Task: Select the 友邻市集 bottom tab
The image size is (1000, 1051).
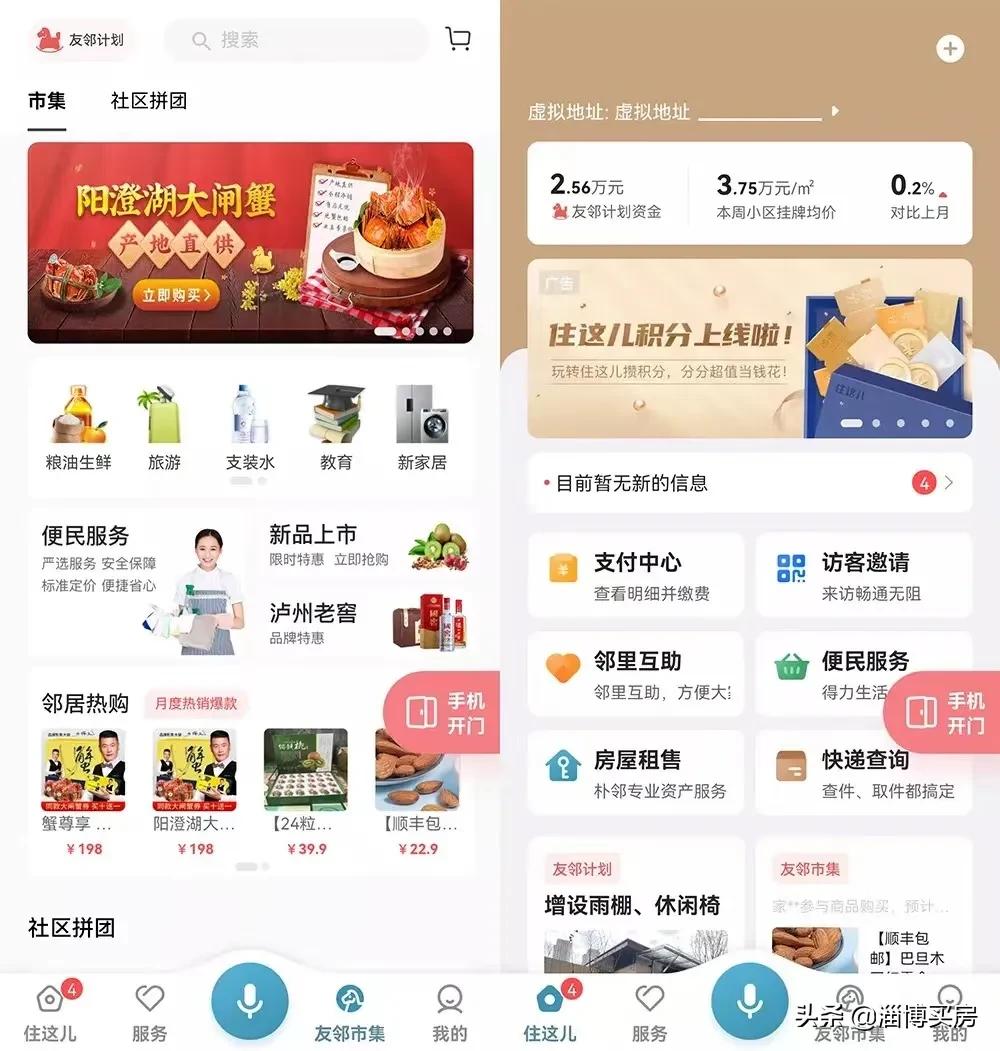Action: [x=349, y=1005]
